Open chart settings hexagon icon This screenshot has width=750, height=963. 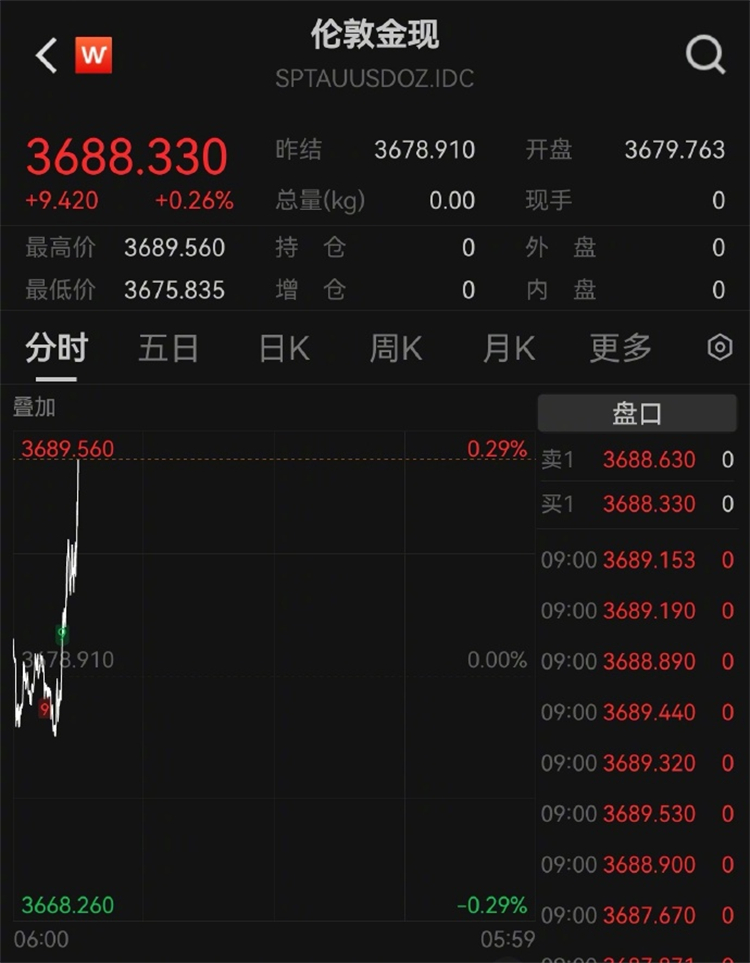point(719,348)
